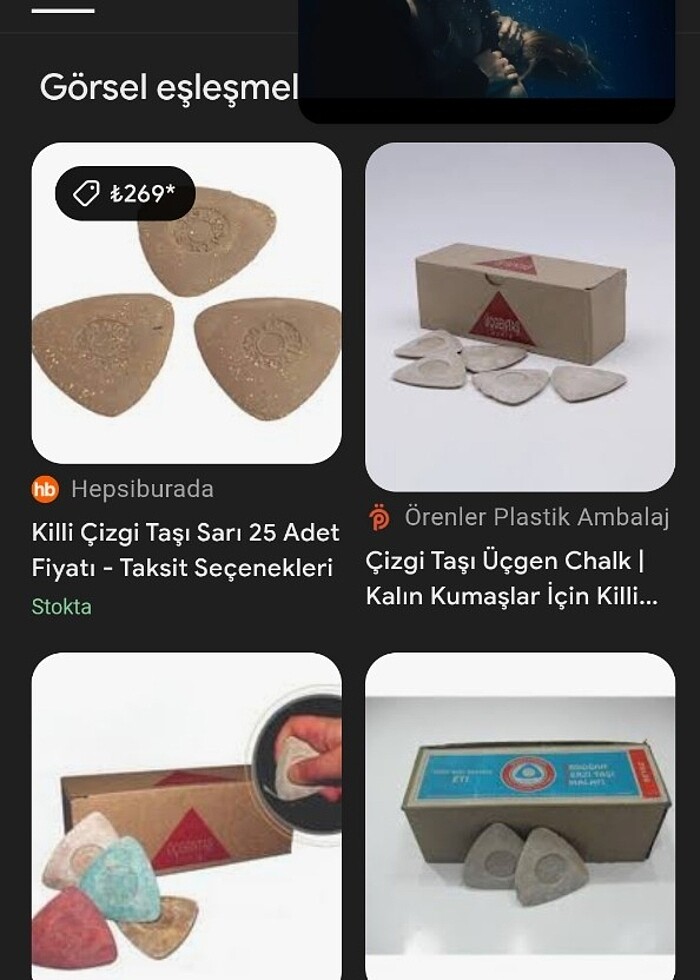Open the Hepsiburada Killi Çizgi Taşı Sarı result
The height and width of the screenshot is (980, 700).
186,302
